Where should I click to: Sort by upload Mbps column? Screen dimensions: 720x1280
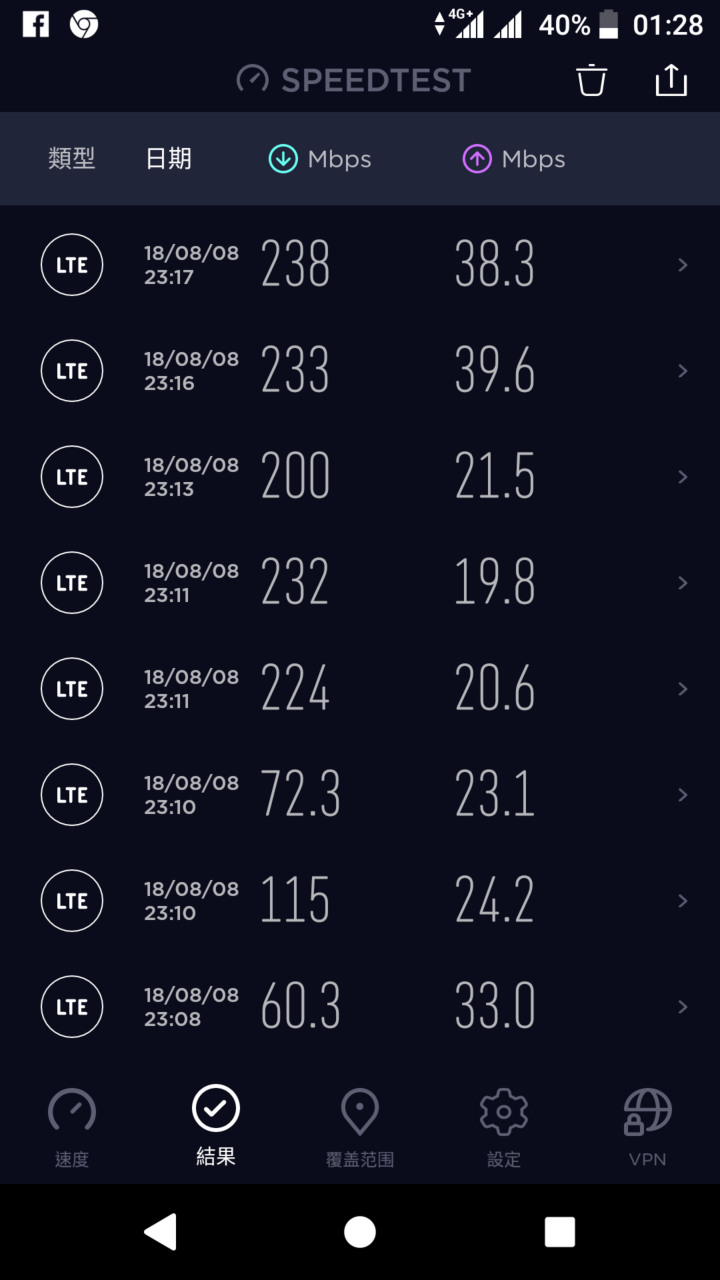coord(514,159)
